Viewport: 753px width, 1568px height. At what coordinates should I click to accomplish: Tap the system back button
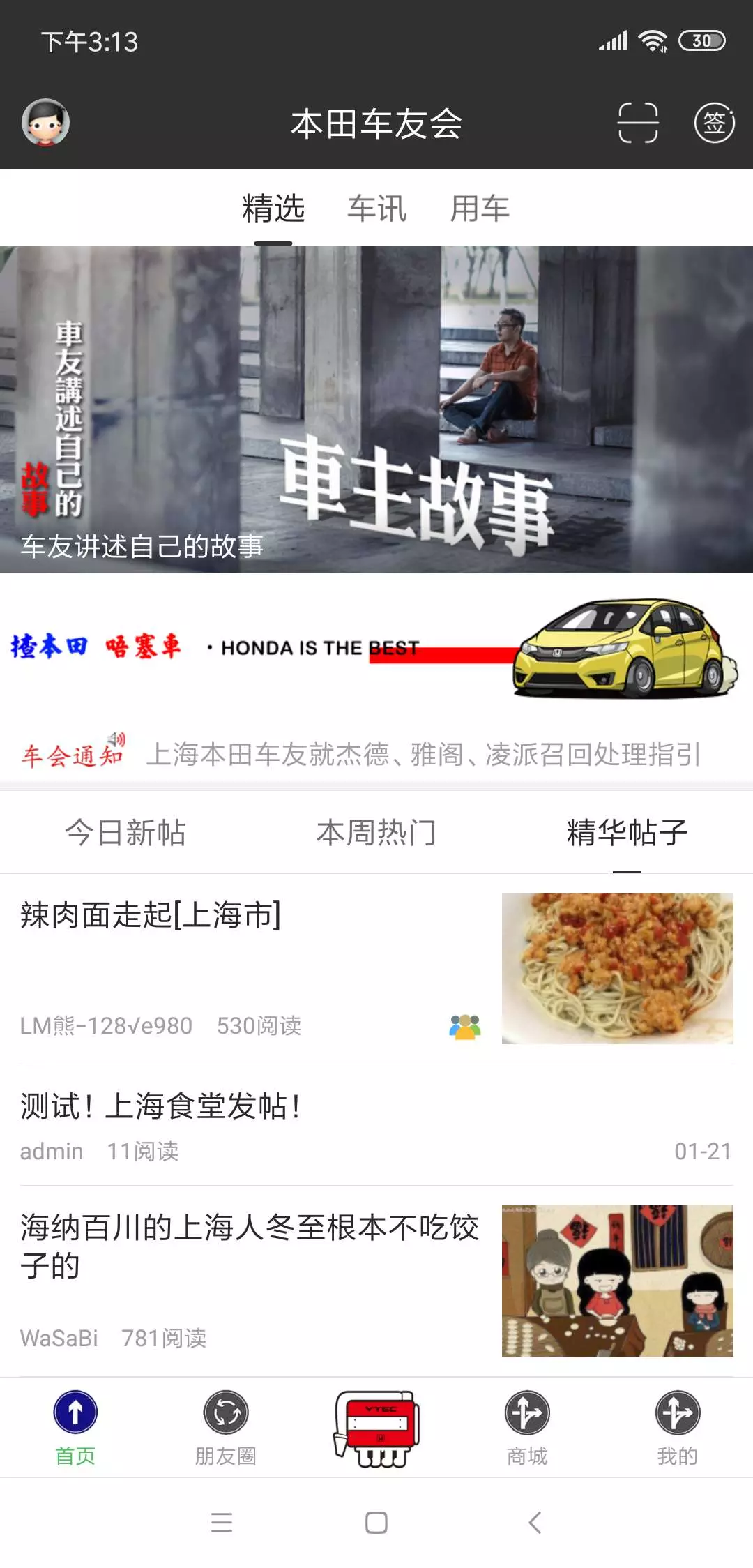(x=535, y=1522)
